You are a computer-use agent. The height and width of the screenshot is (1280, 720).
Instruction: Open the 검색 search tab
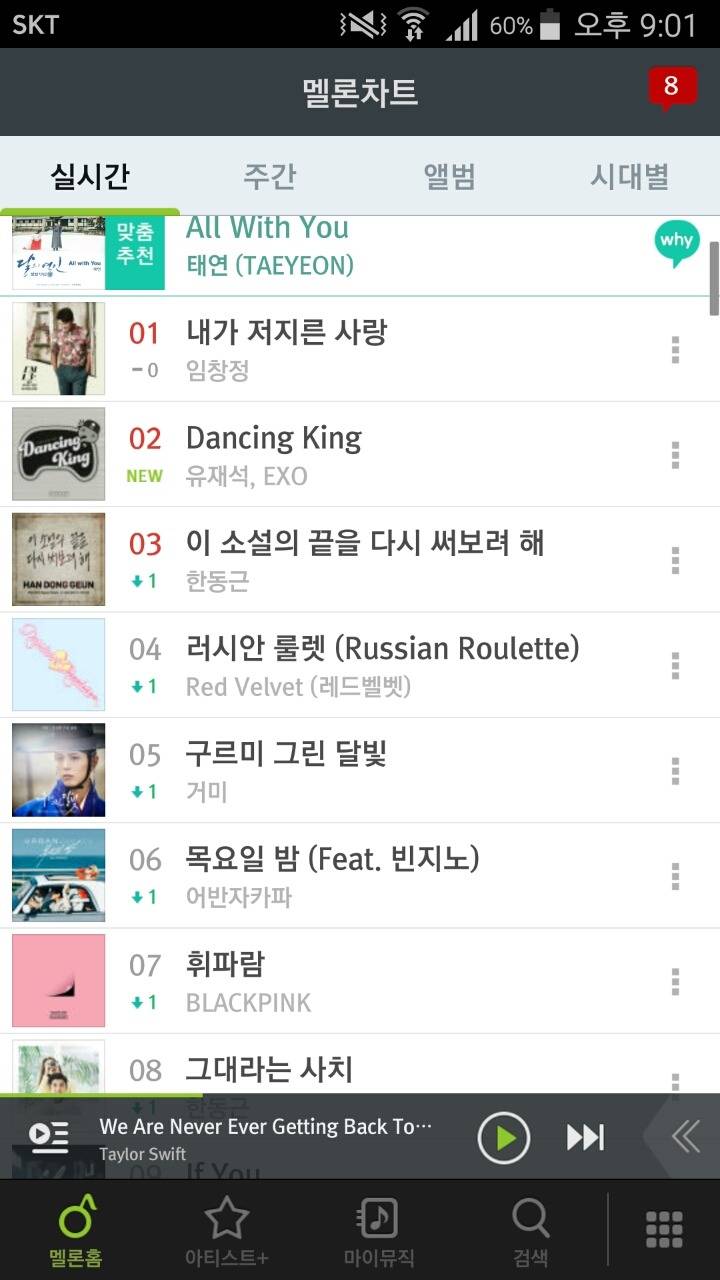(x=530, y=1232)
